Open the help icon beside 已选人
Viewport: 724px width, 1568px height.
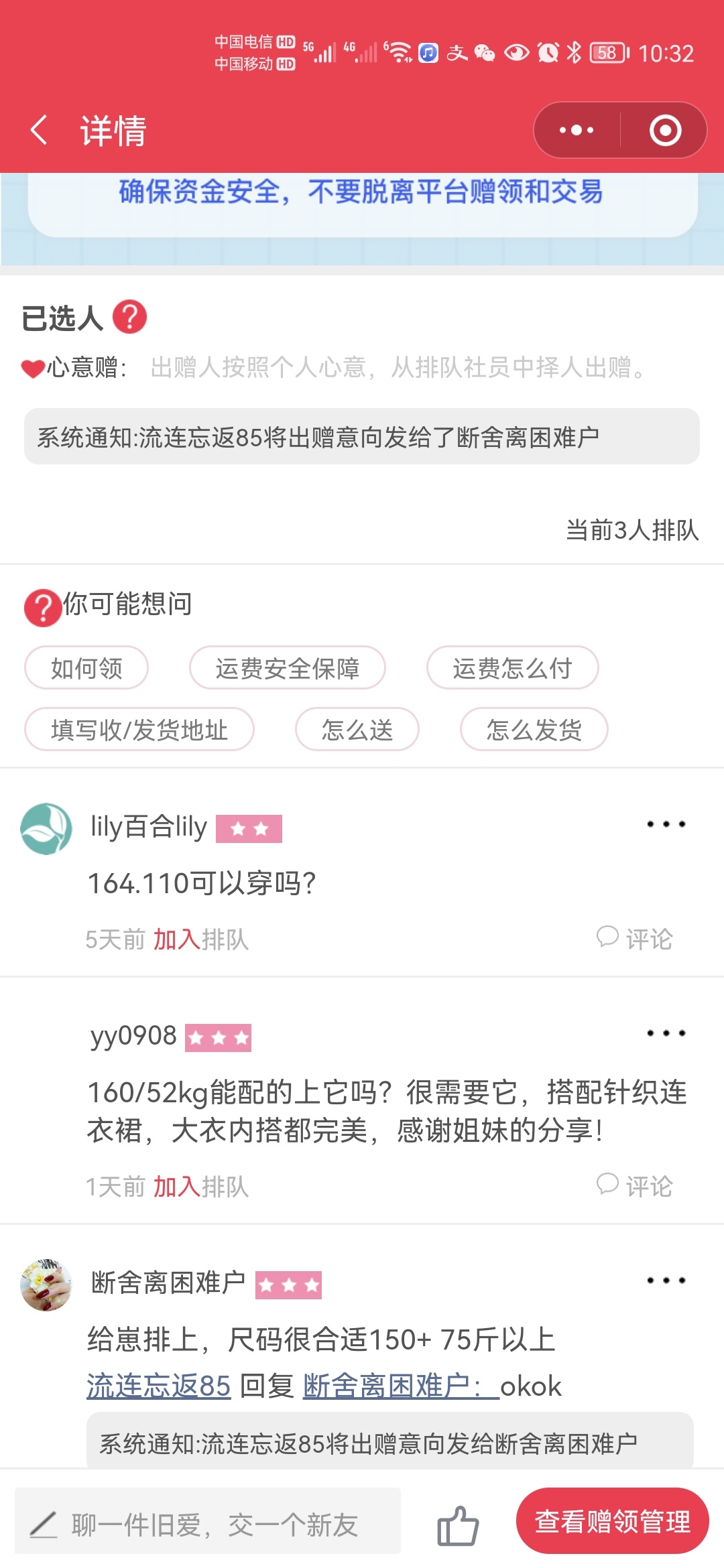click(129, 317)
